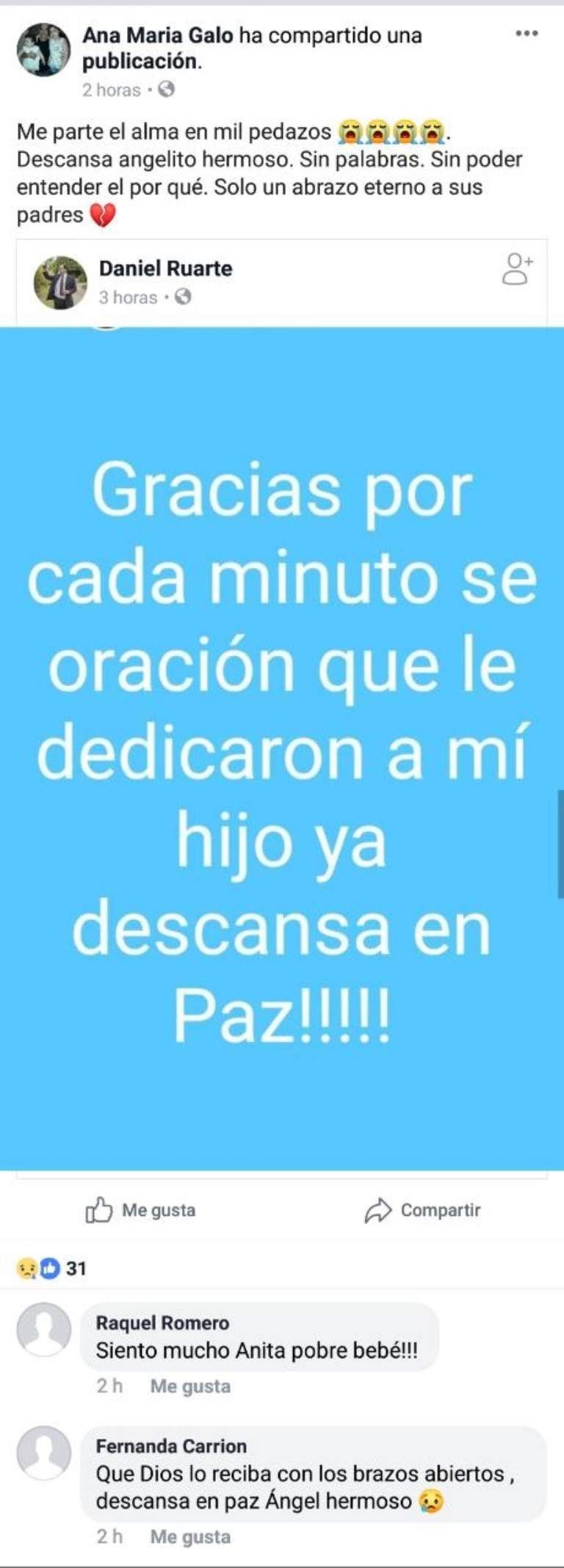Like Raquel Romero's comment
The image size is (564, 1568).
point(190,1386)
